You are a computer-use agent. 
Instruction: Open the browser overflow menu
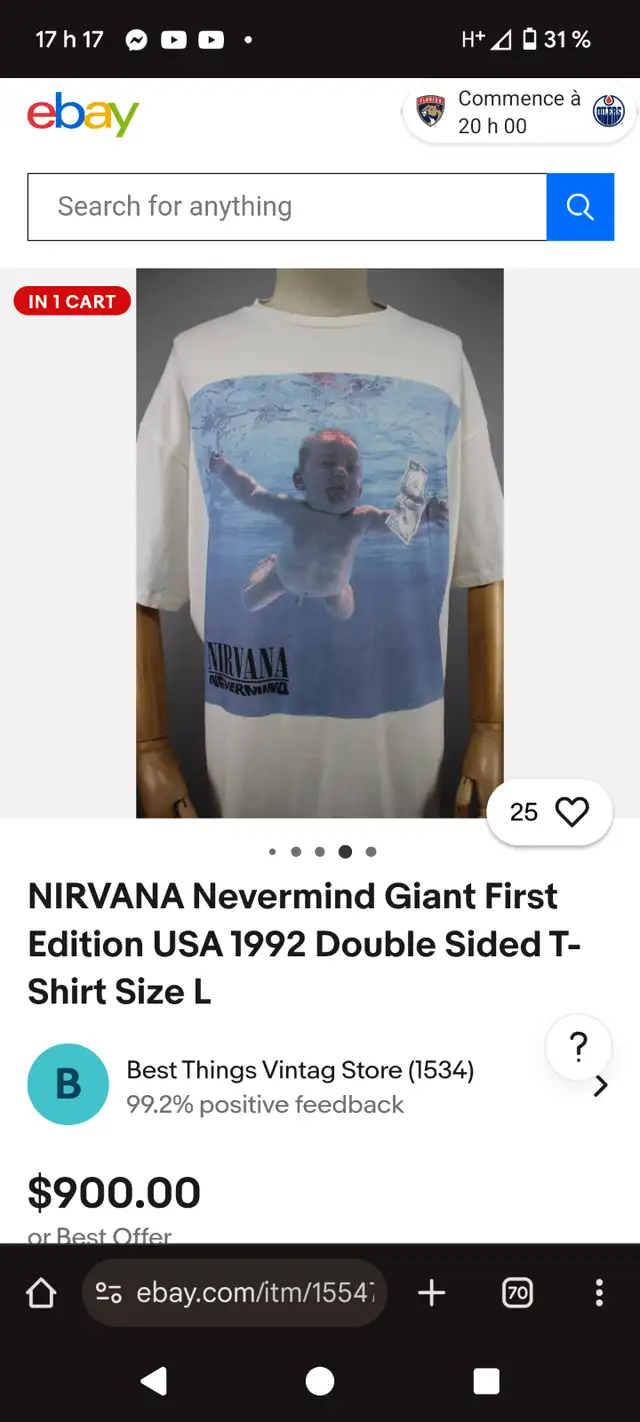599,1293
